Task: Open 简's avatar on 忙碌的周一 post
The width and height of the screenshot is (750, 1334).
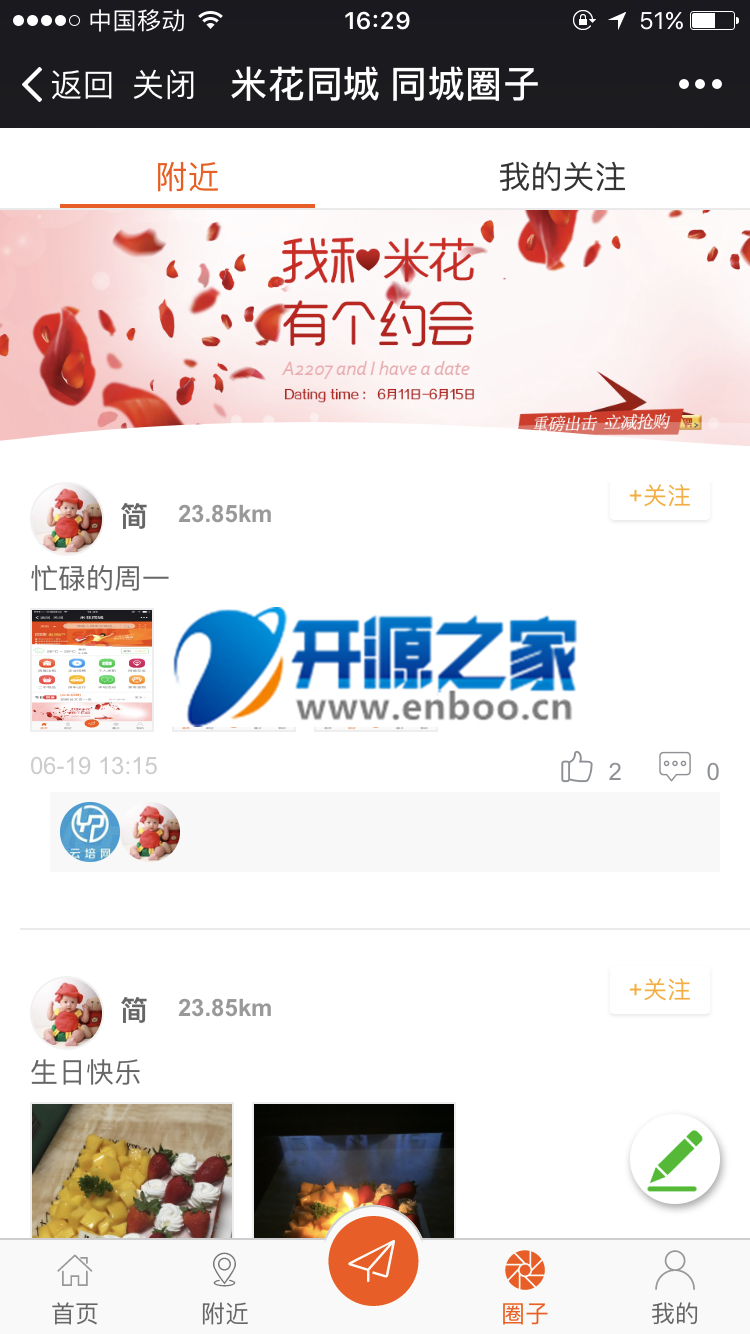Action: (67, 517)
